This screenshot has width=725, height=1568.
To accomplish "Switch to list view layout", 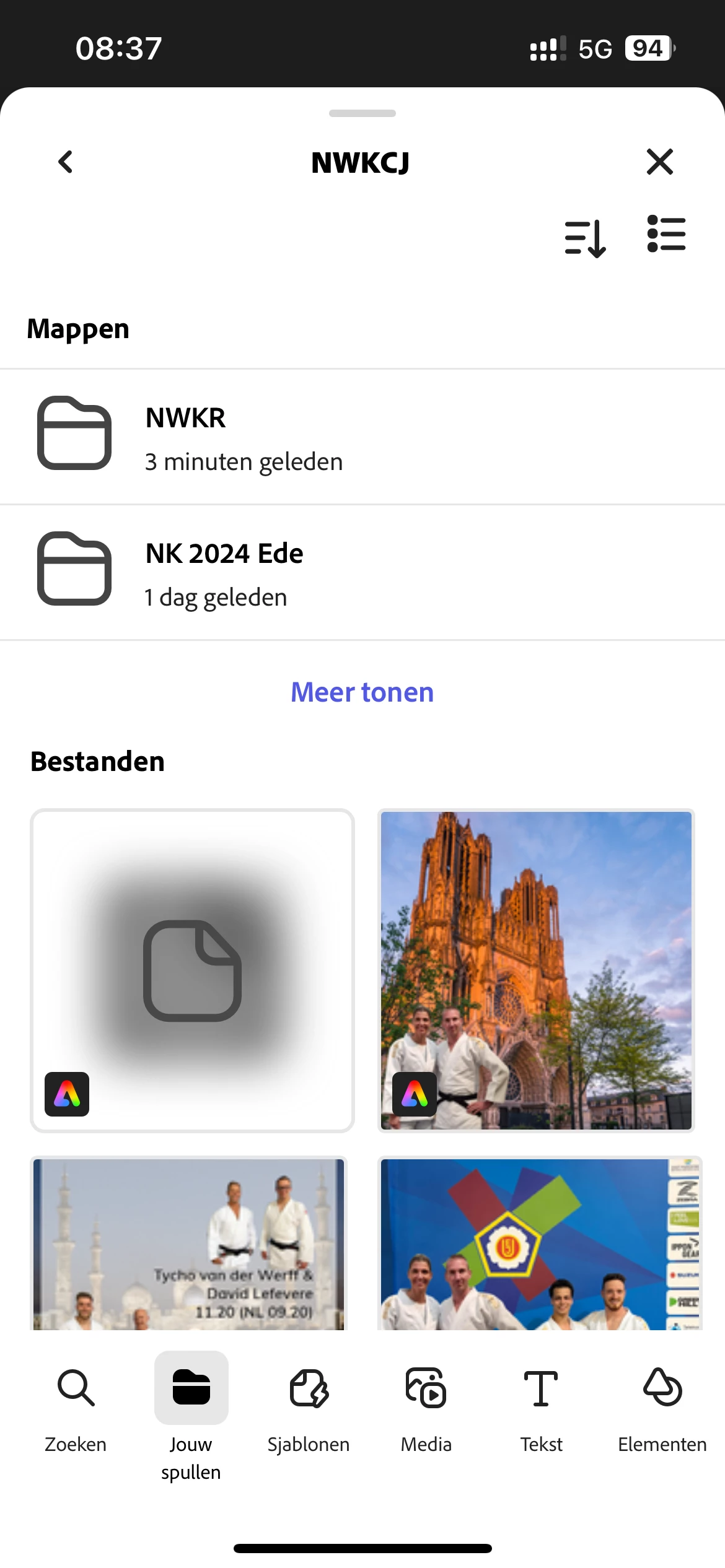I will [666, 234].
